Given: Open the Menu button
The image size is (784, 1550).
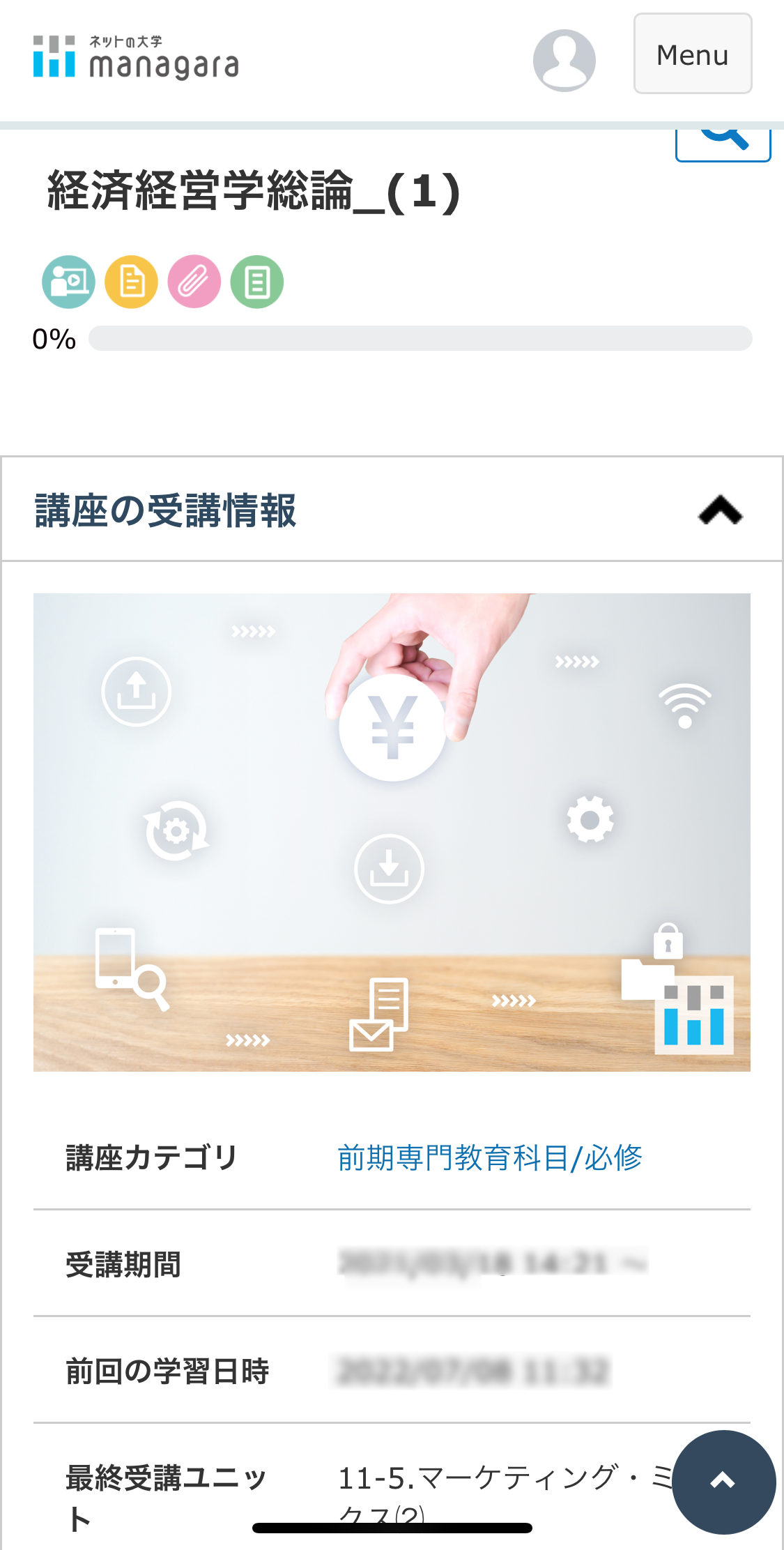Looking at the screenshot, I should coord(692,54).
